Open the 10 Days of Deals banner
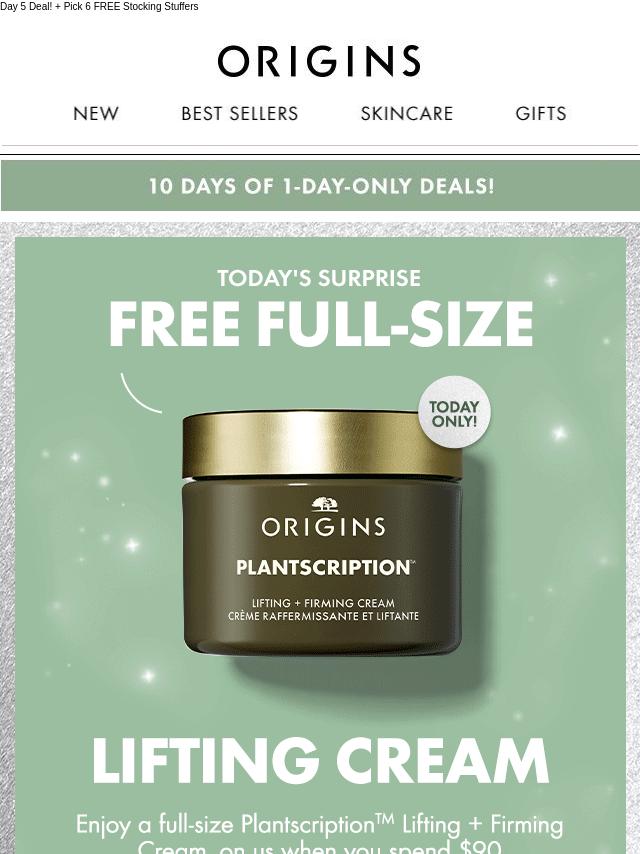 pyautogui.click(x=320, y=186)
